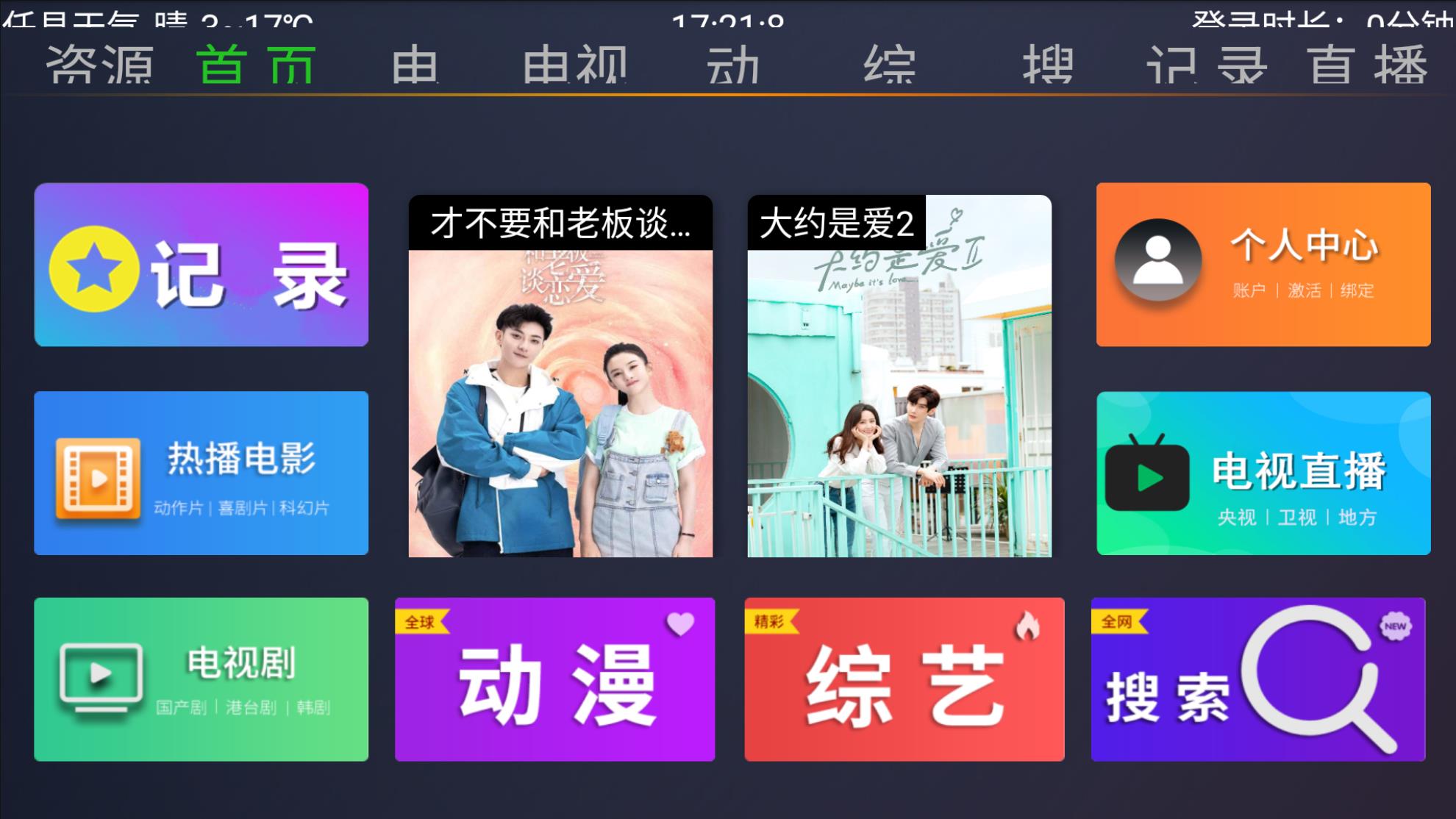This screenshot has width=1456, height=819.
Task: Switch to the 记录 top tab
Action: point(1206,65)
